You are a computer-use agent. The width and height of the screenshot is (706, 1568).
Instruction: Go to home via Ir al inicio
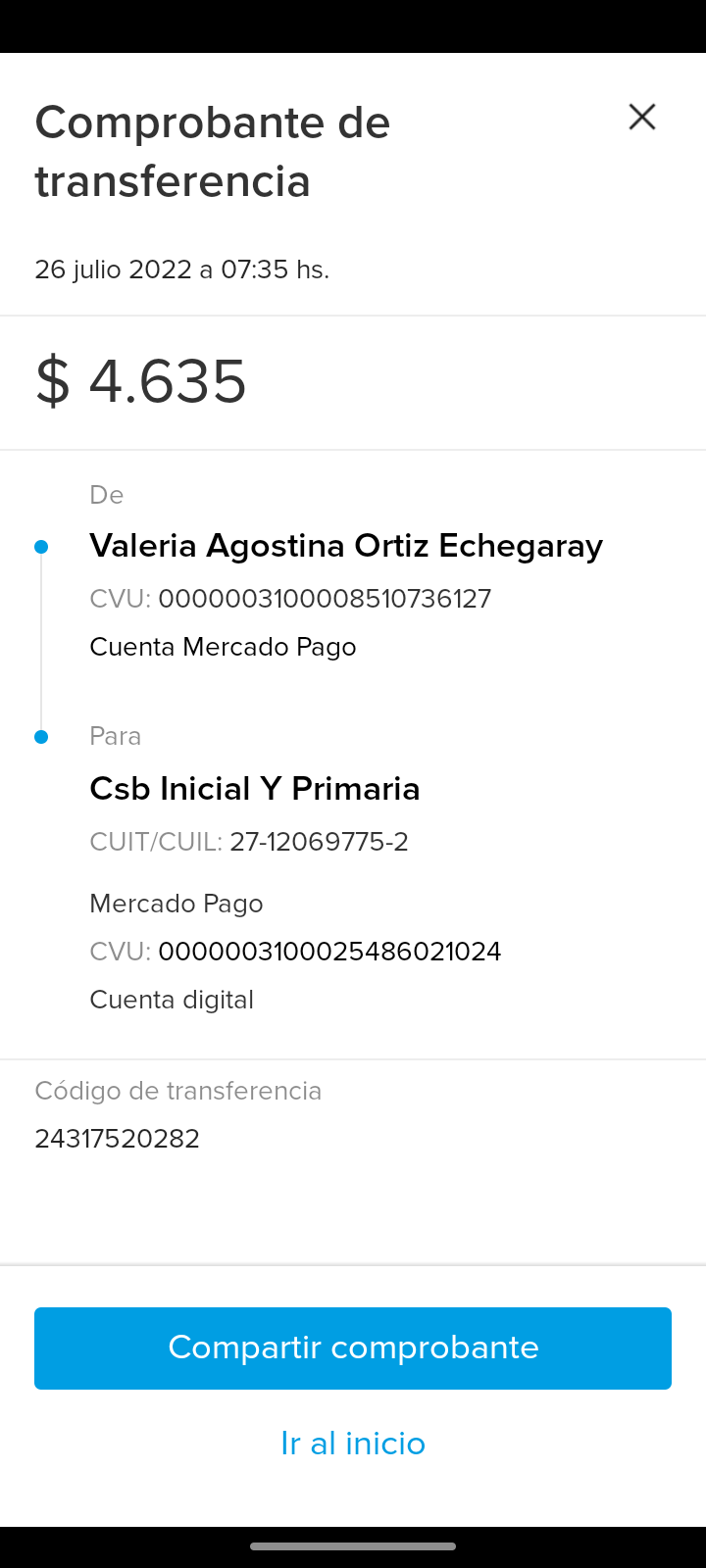coord(353,1444)
